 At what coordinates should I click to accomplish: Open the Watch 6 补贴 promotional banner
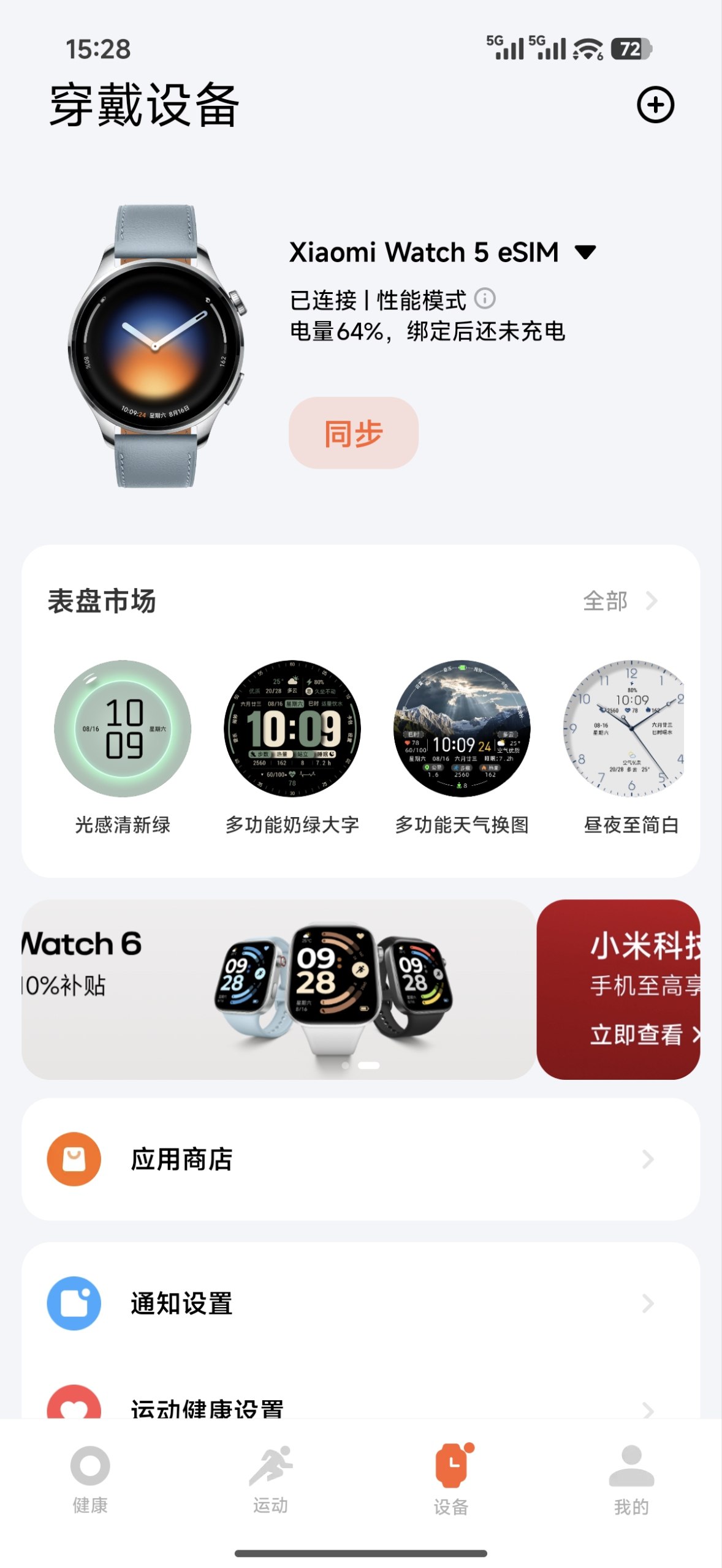tap(278, 989)
